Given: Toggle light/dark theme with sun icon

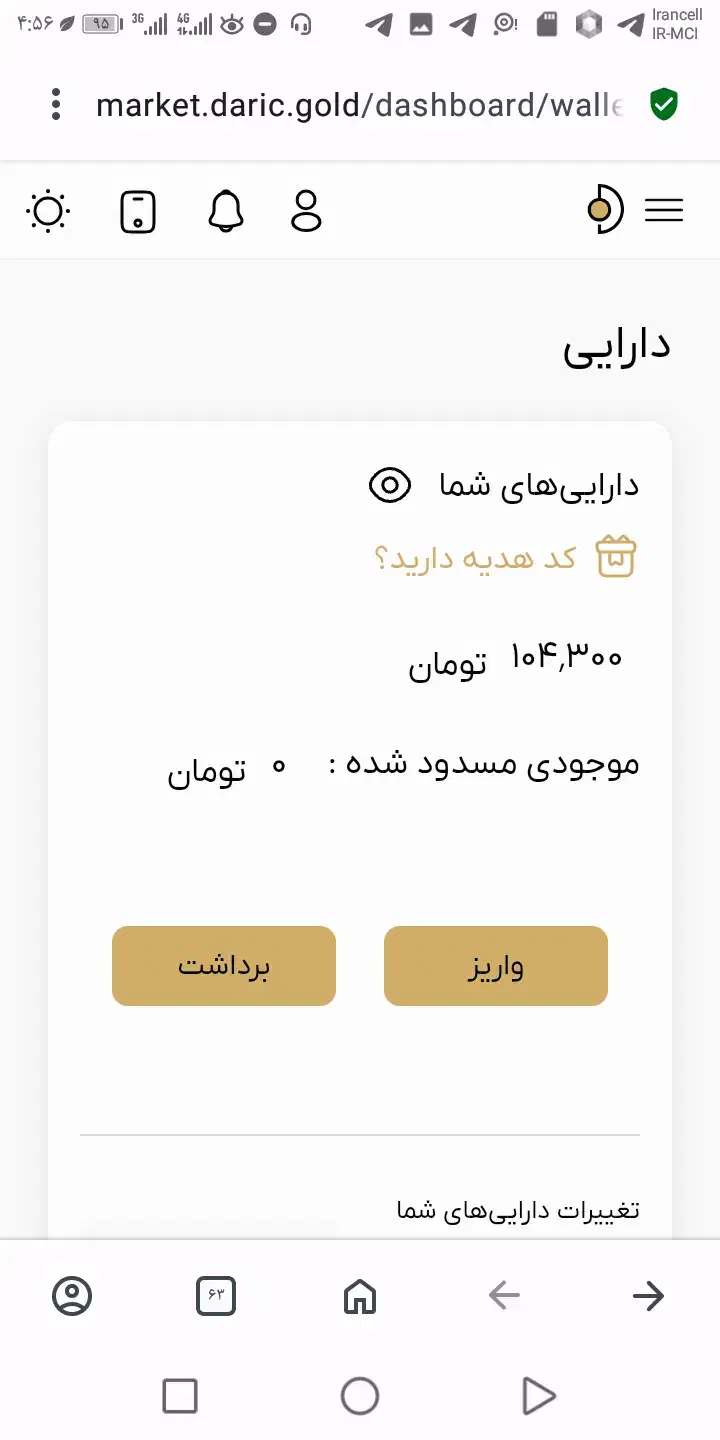Looking at the screenshot, I should click(46, 211).
